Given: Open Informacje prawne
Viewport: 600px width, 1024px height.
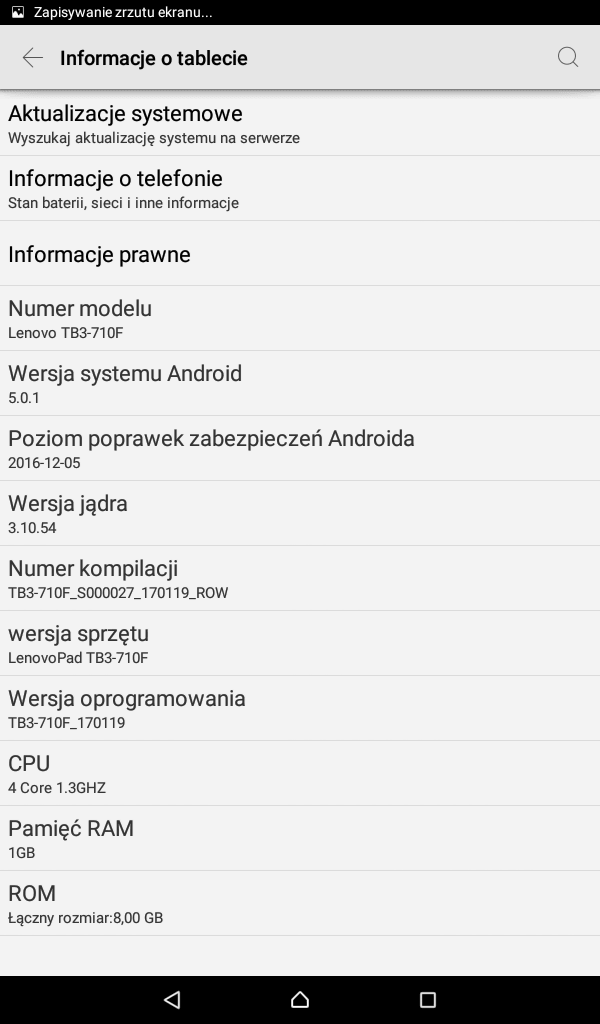Looking at the screenshot, I should tap(300, 253).
